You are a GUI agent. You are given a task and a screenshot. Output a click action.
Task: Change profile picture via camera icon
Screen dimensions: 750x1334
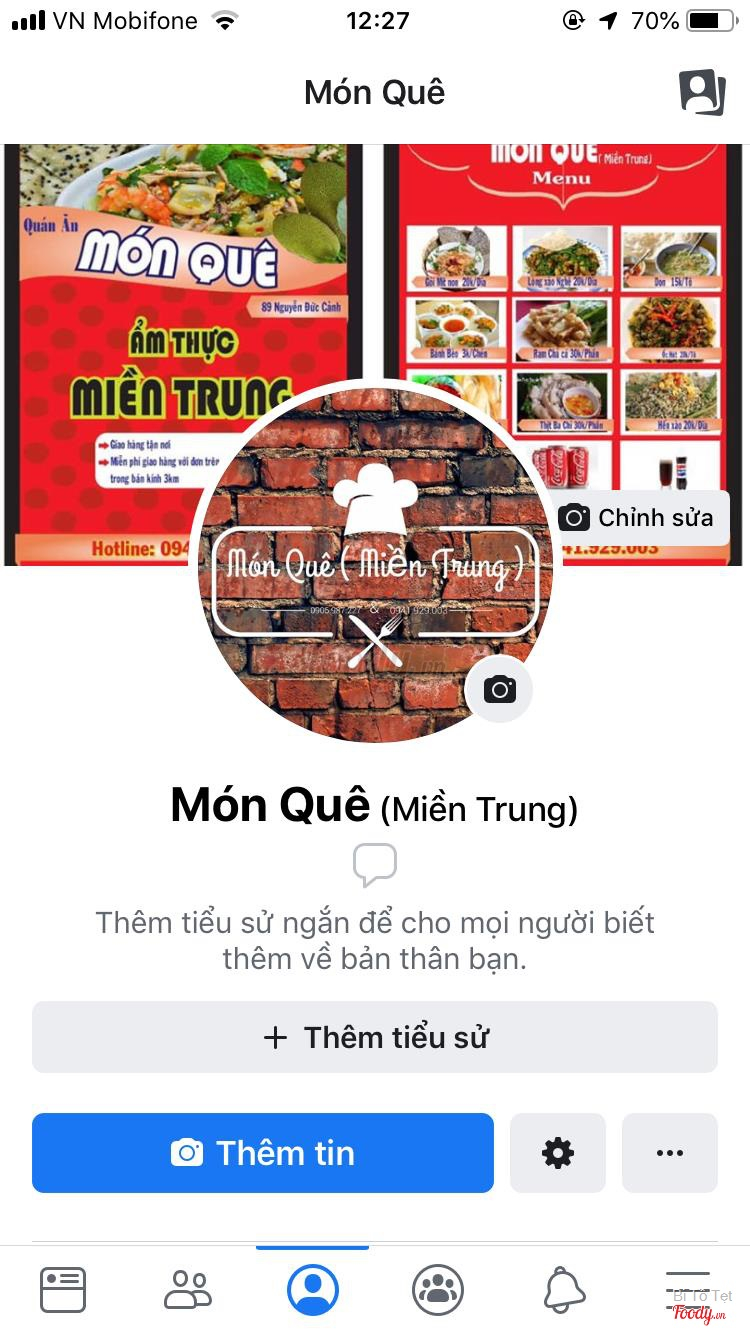tap(499, 689)
